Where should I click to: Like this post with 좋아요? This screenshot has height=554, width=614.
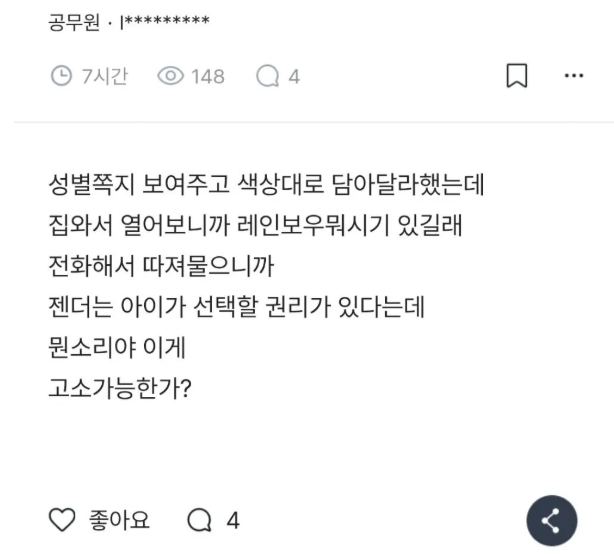(100, 520)
